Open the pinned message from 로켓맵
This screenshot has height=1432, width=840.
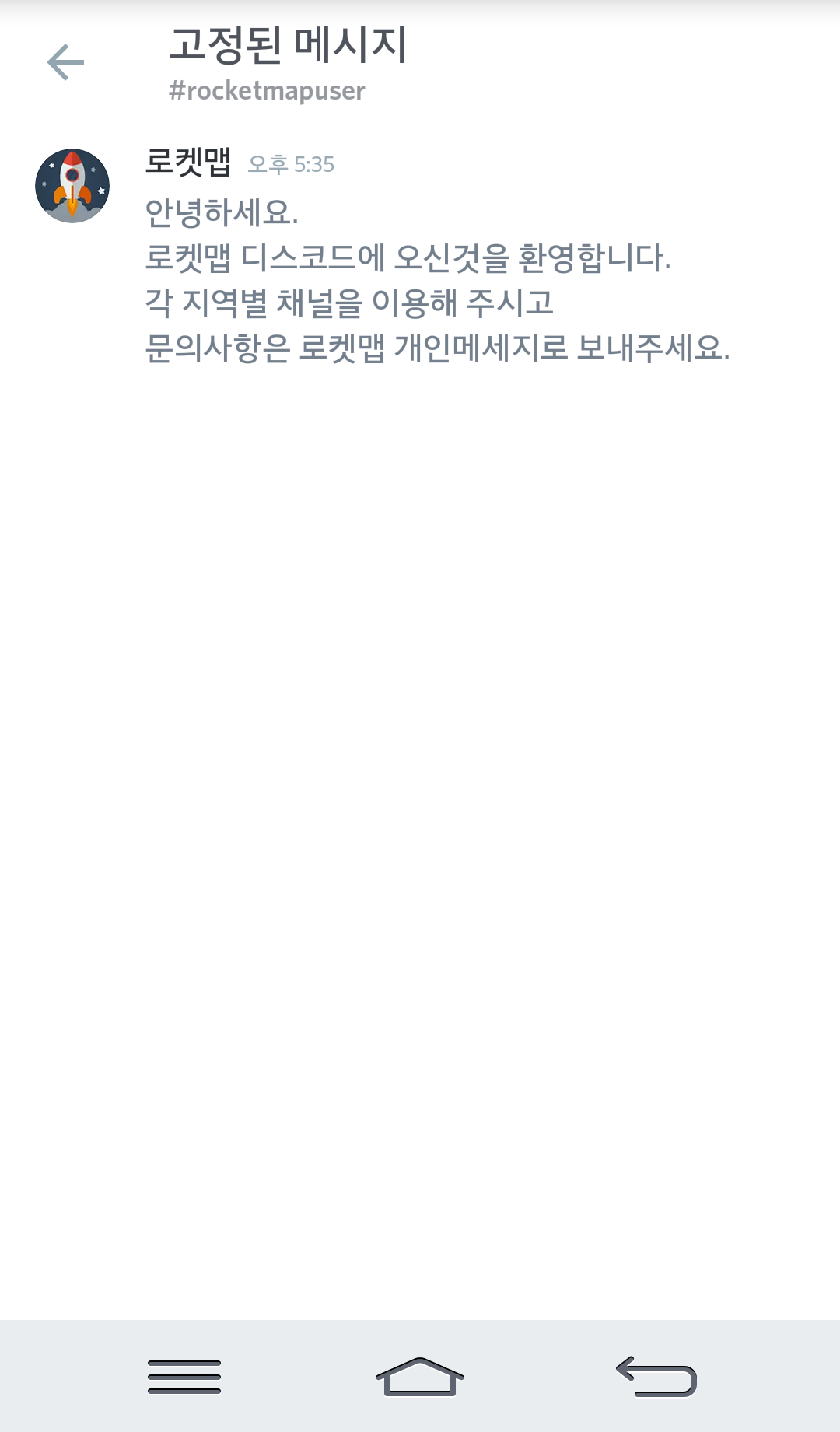(x=436, y=280)
